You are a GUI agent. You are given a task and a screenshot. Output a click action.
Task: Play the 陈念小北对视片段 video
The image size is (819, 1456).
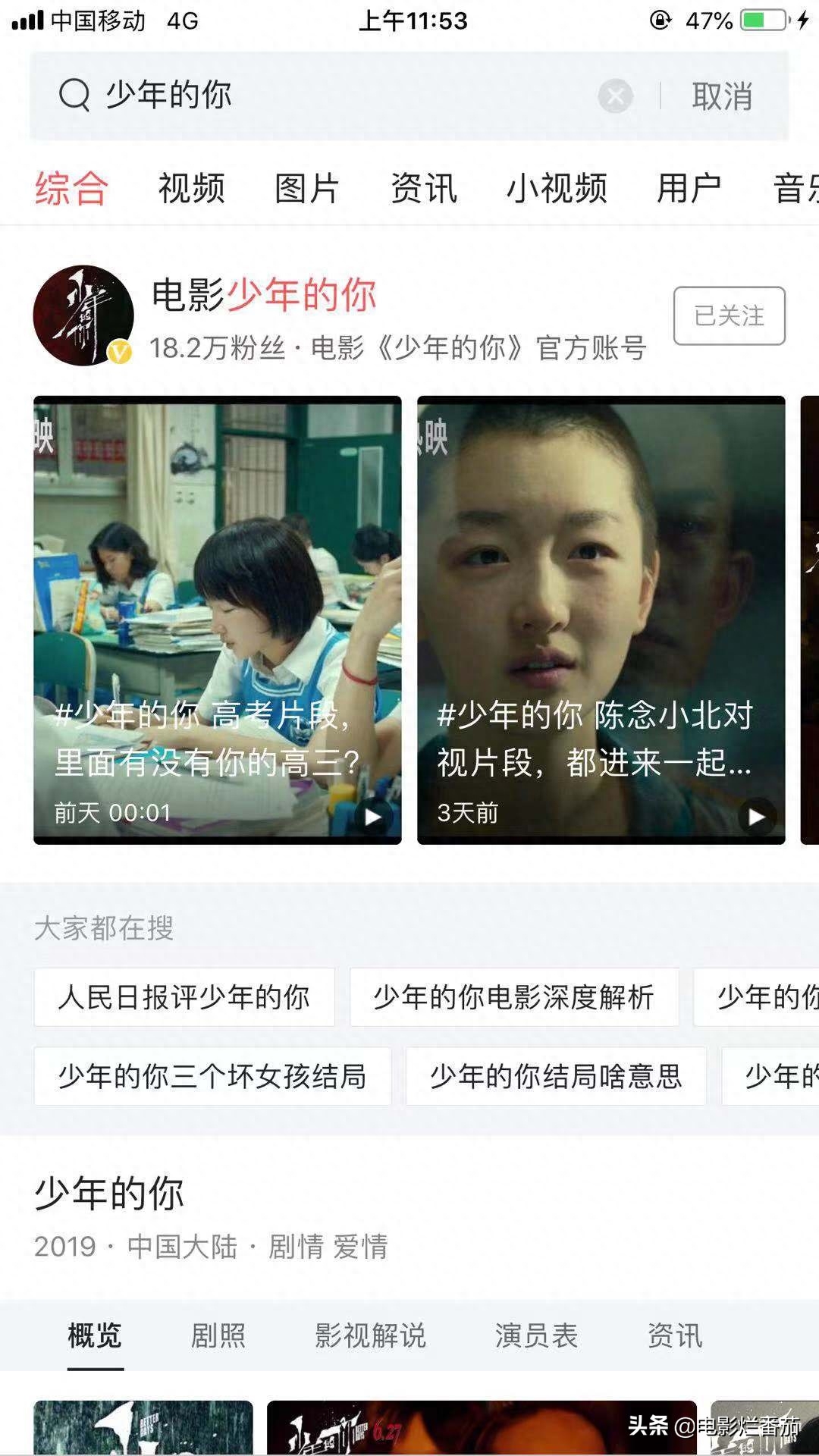[x=601, y=619]
